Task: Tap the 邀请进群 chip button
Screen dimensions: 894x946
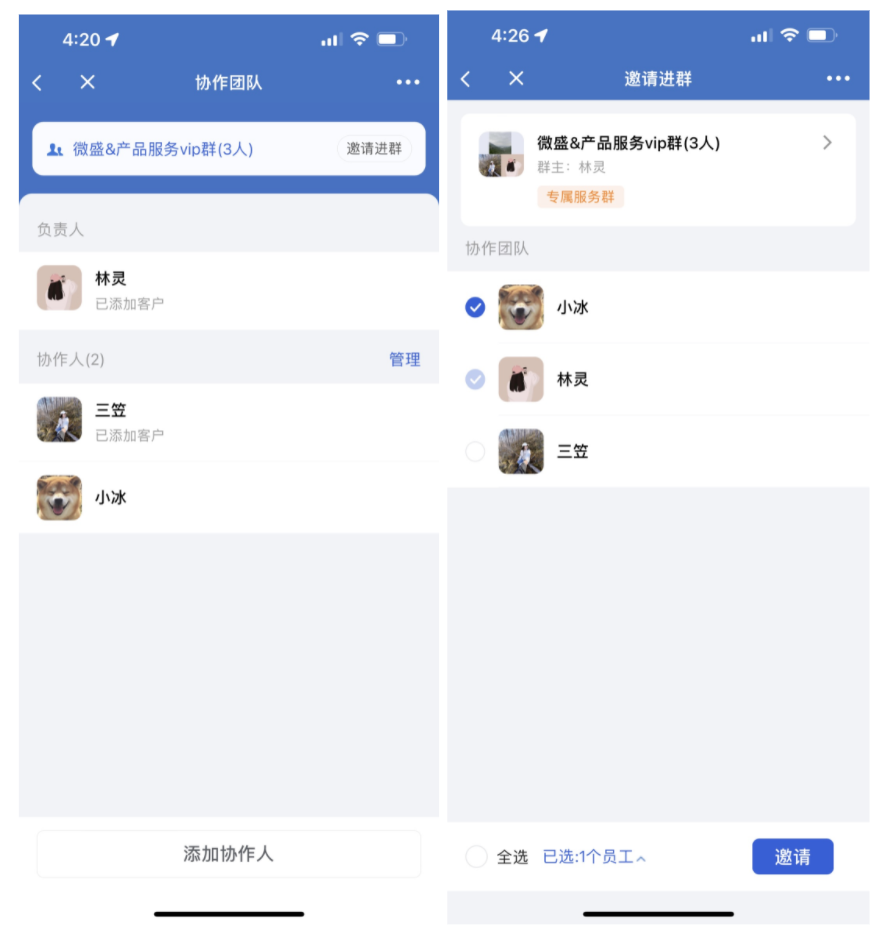Action: (x=374, y=149)
